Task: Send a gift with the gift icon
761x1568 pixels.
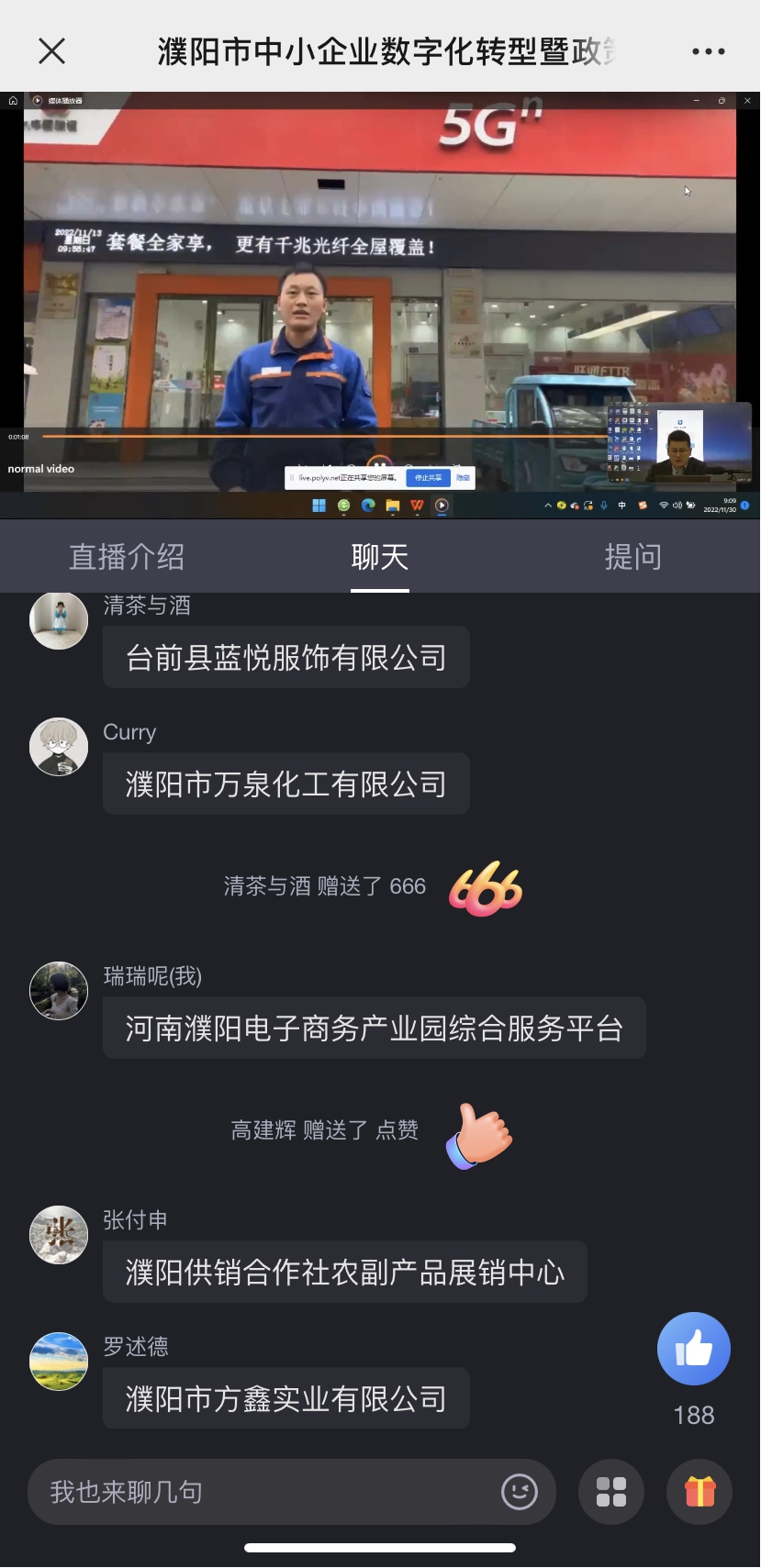Action: pyautogui.click(x=699, y=1492)
